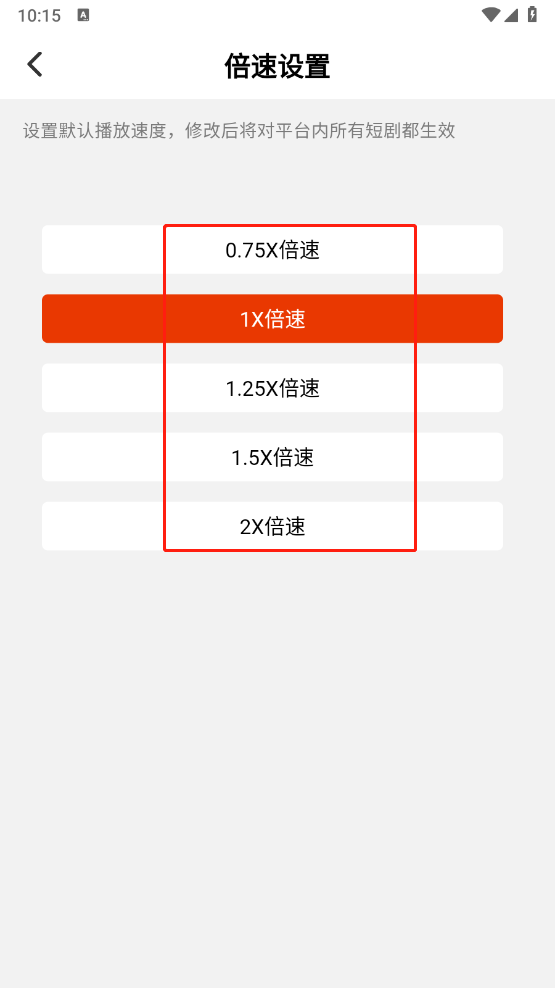Go back from the 倍速设置 page
The height and width of the screenshot is (988, 555).
point(35,65)
